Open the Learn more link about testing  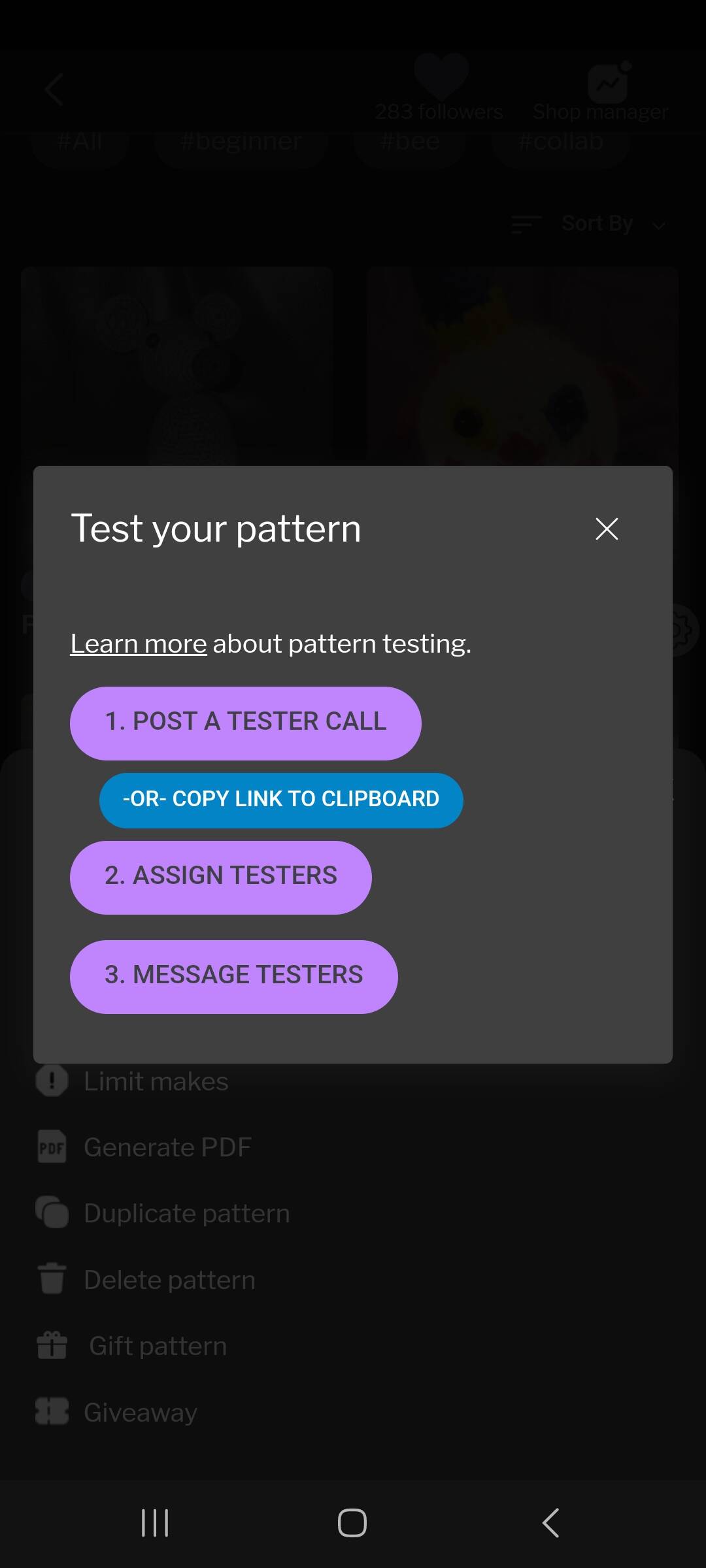[x=139, y=644]
